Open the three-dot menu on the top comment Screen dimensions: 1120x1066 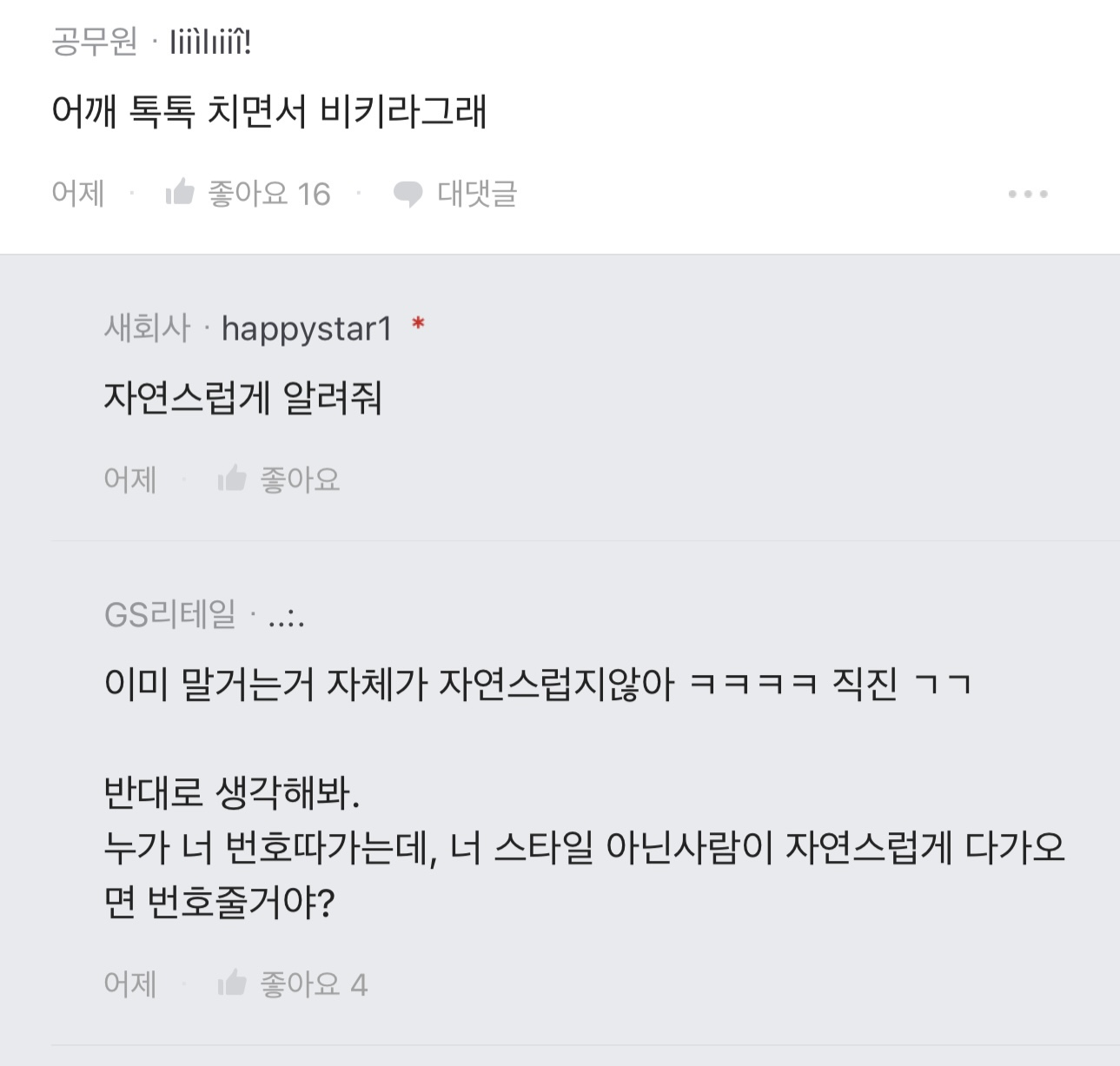coord(1028,193)
